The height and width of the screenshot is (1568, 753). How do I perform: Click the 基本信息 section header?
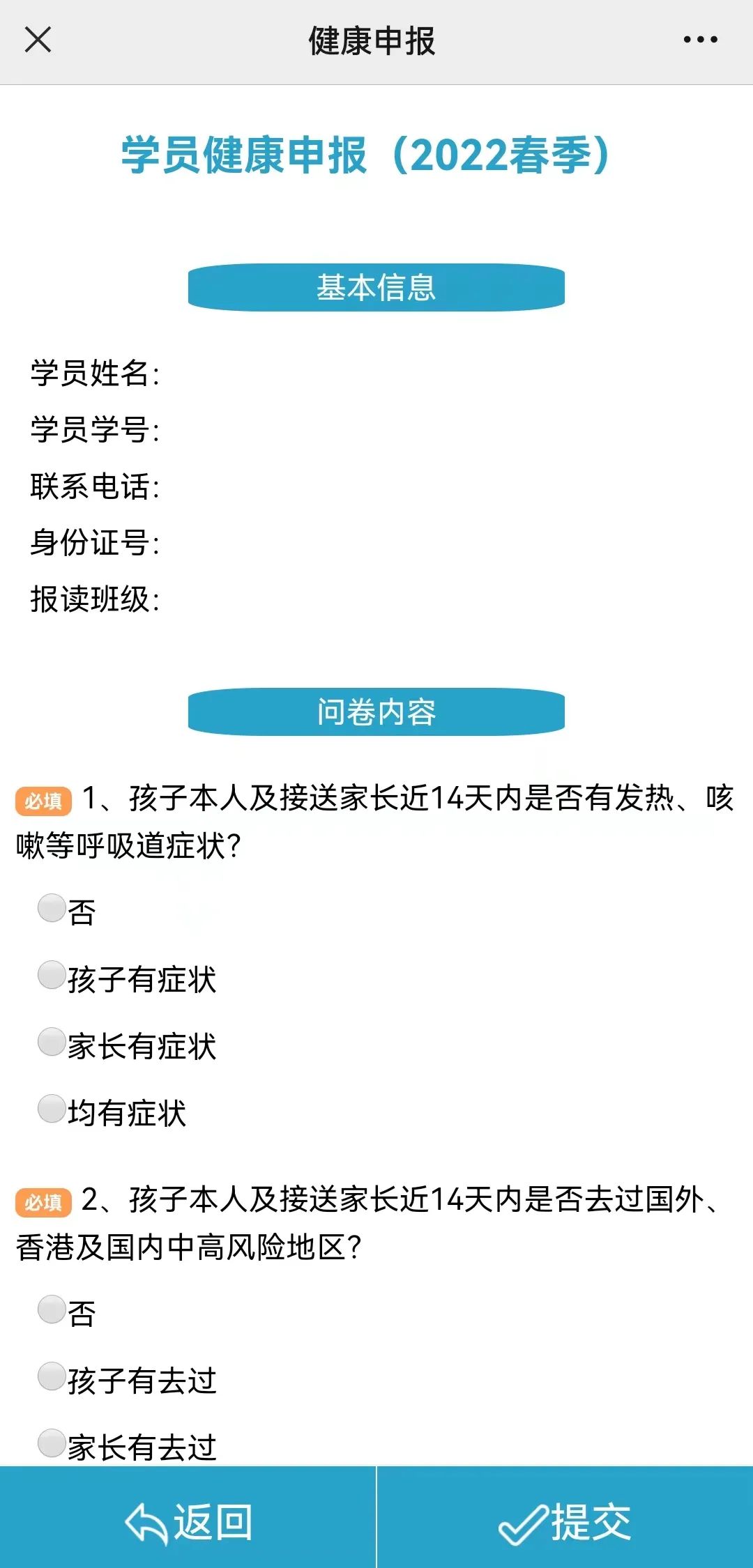coord(376,286)
